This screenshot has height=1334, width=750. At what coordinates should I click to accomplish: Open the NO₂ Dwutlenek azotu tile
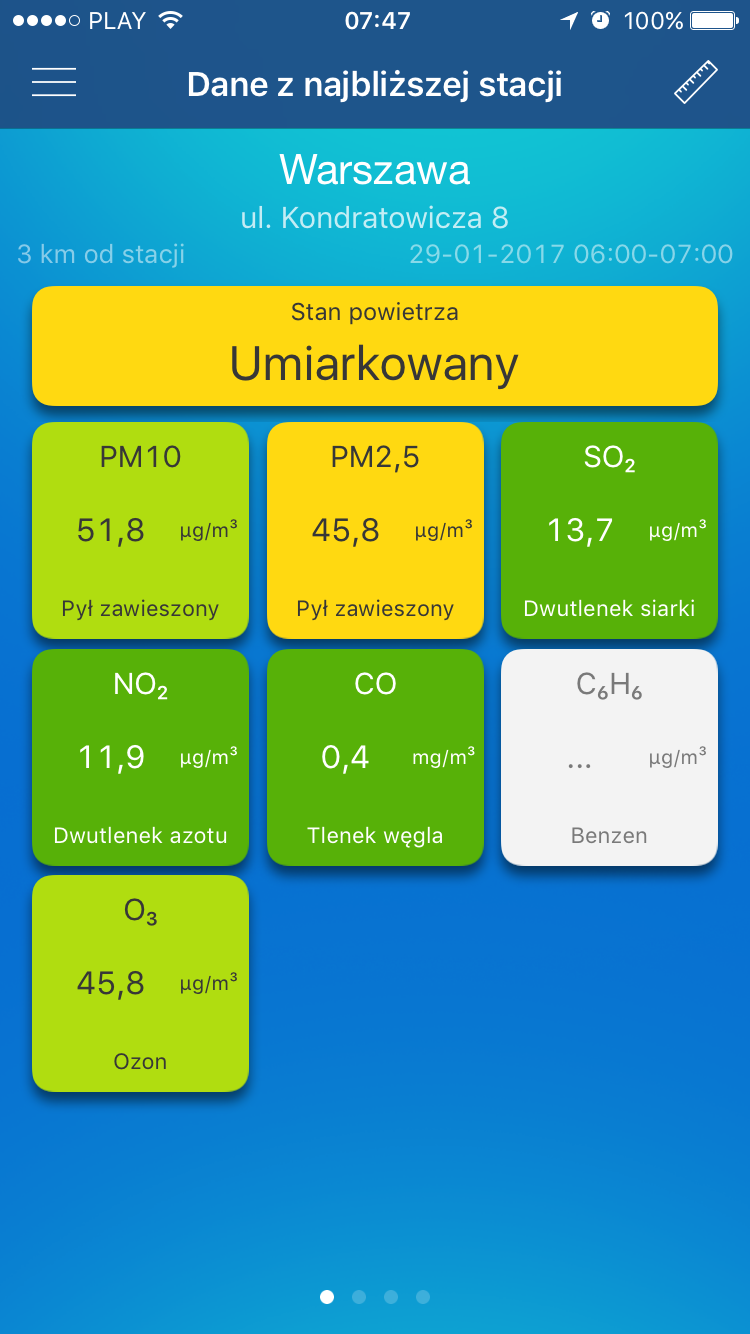click(x=140, y=757)
